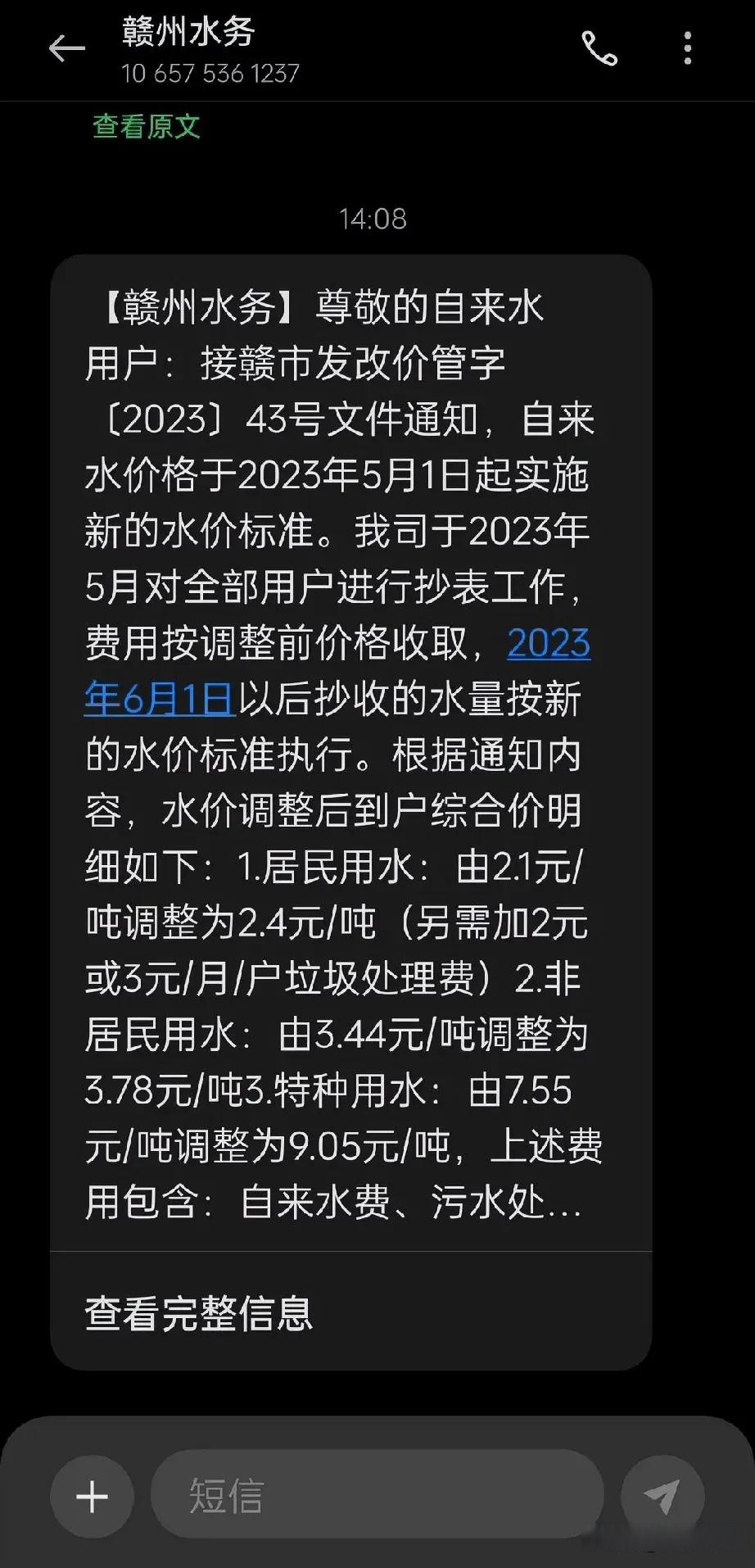Tap the send arrow beside the input box
Screen dimensions: 755x1568
pyautogui.click(x=663, y=1494)
